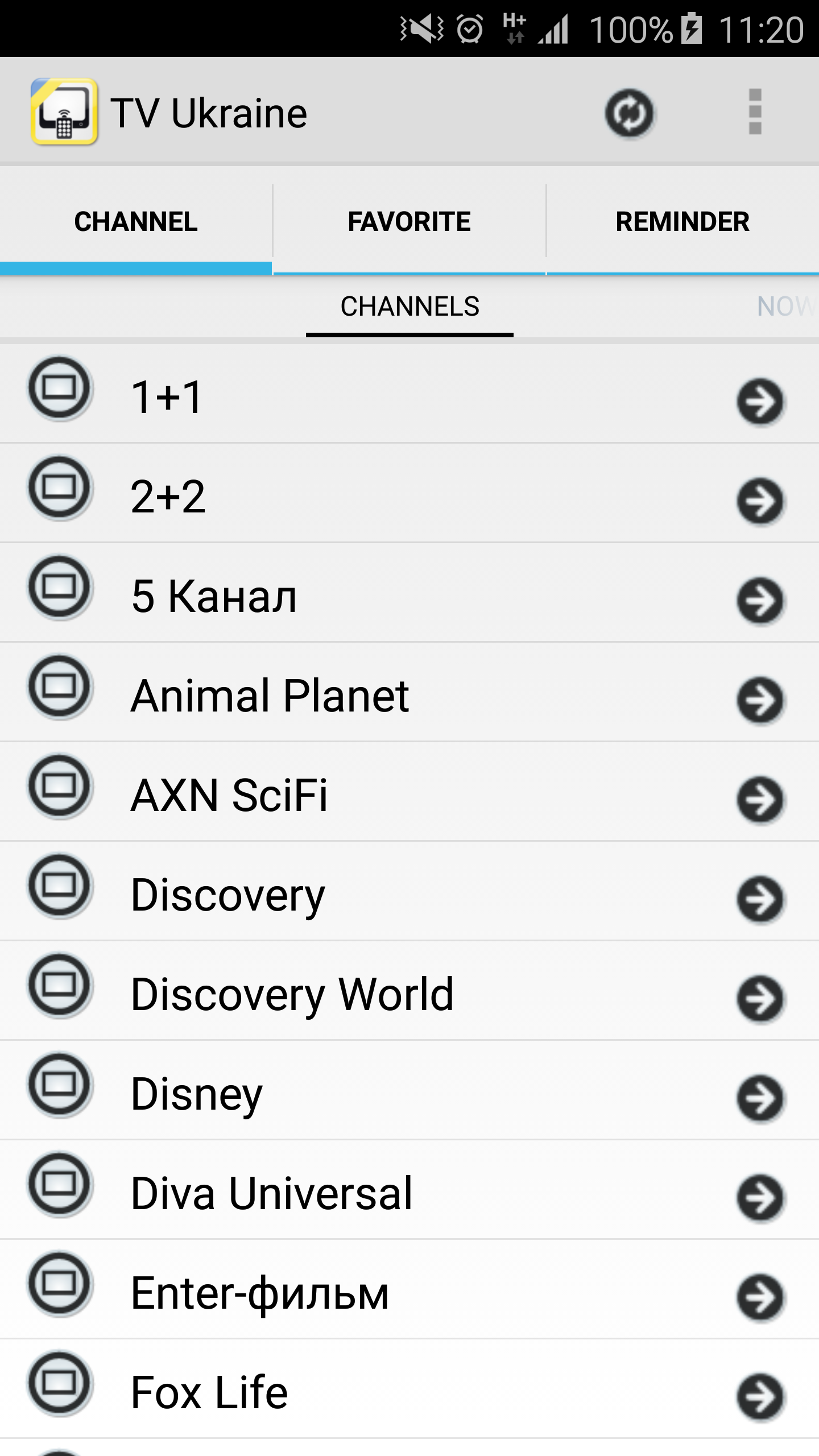Switch to the Favorite tab

(x=409, y=221)
